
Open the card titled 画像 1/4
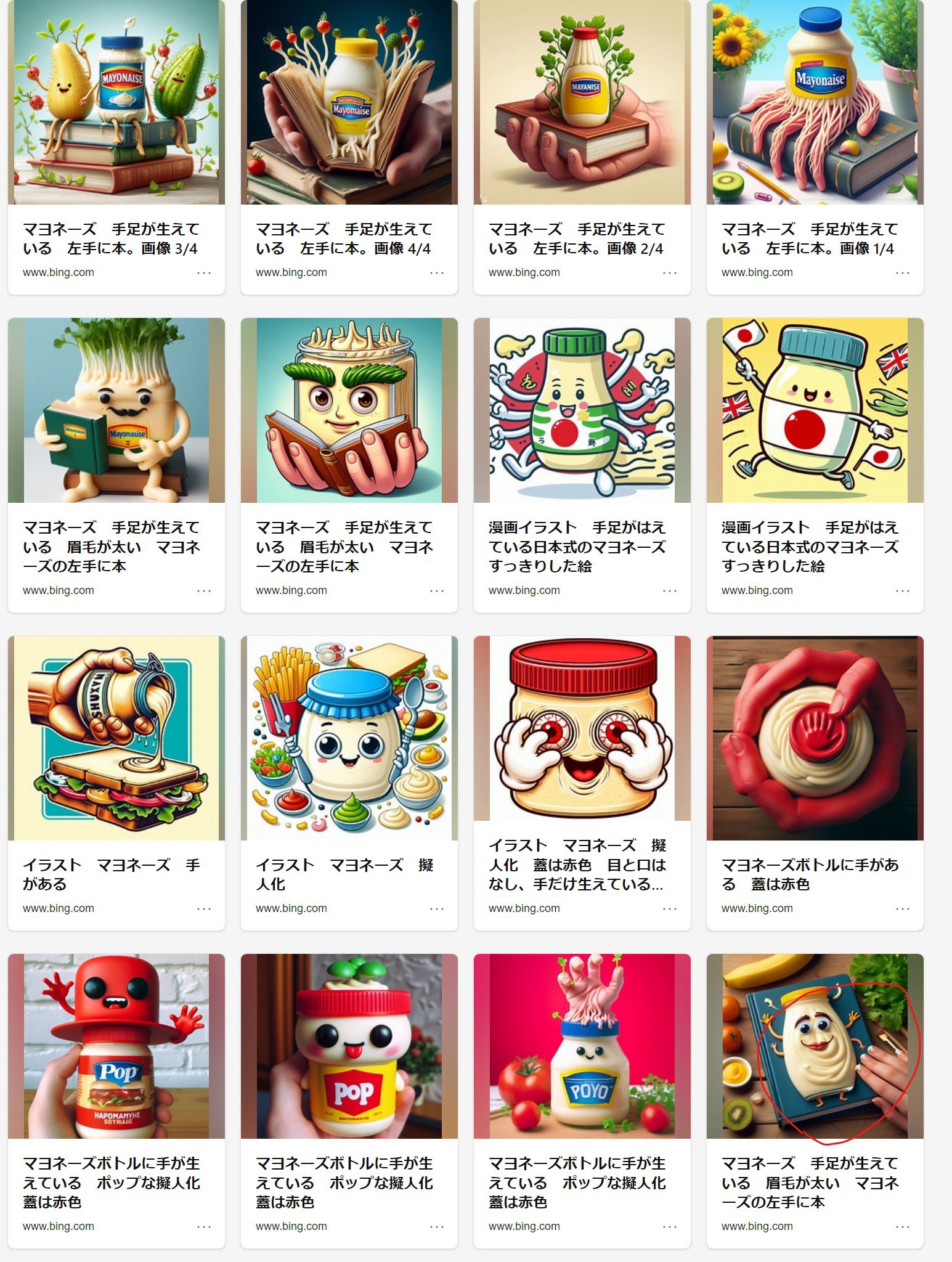815,102
